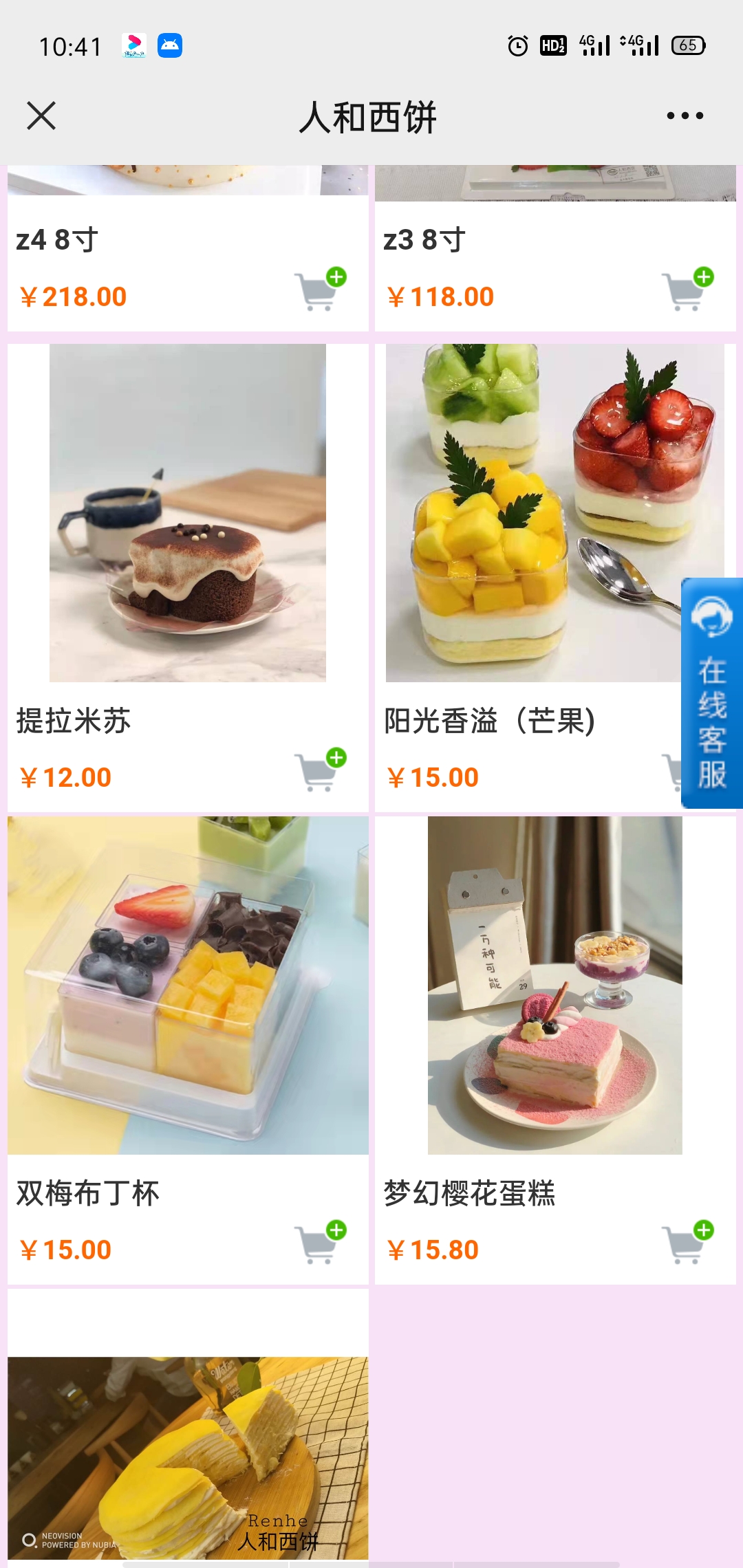Screen dimensions: 743x1568
Task: Add 梦幻樱花蛋糕 to the cart
Action: click(688, 1242)
